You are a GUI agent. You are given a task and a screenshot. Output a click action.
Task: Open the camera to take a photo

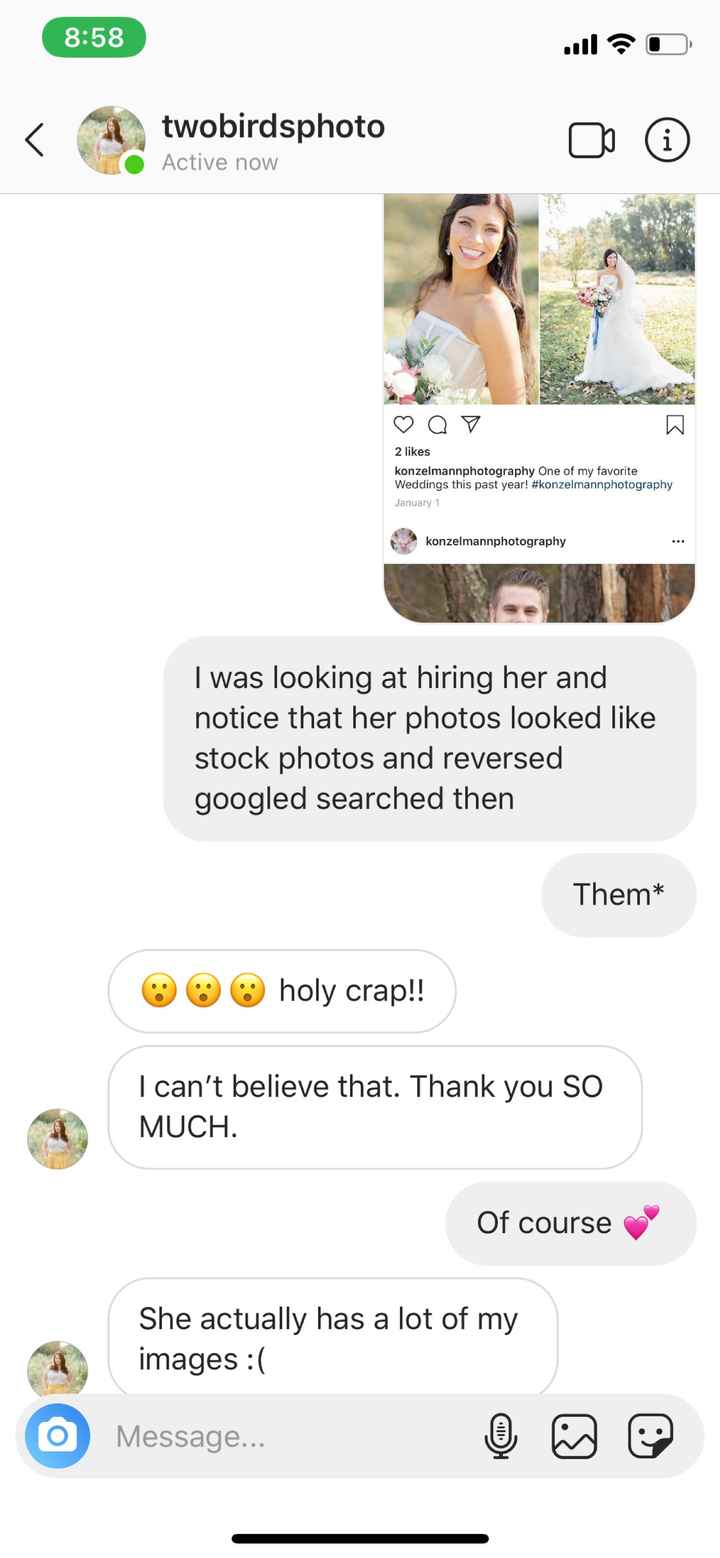[x=57, y=1436]
